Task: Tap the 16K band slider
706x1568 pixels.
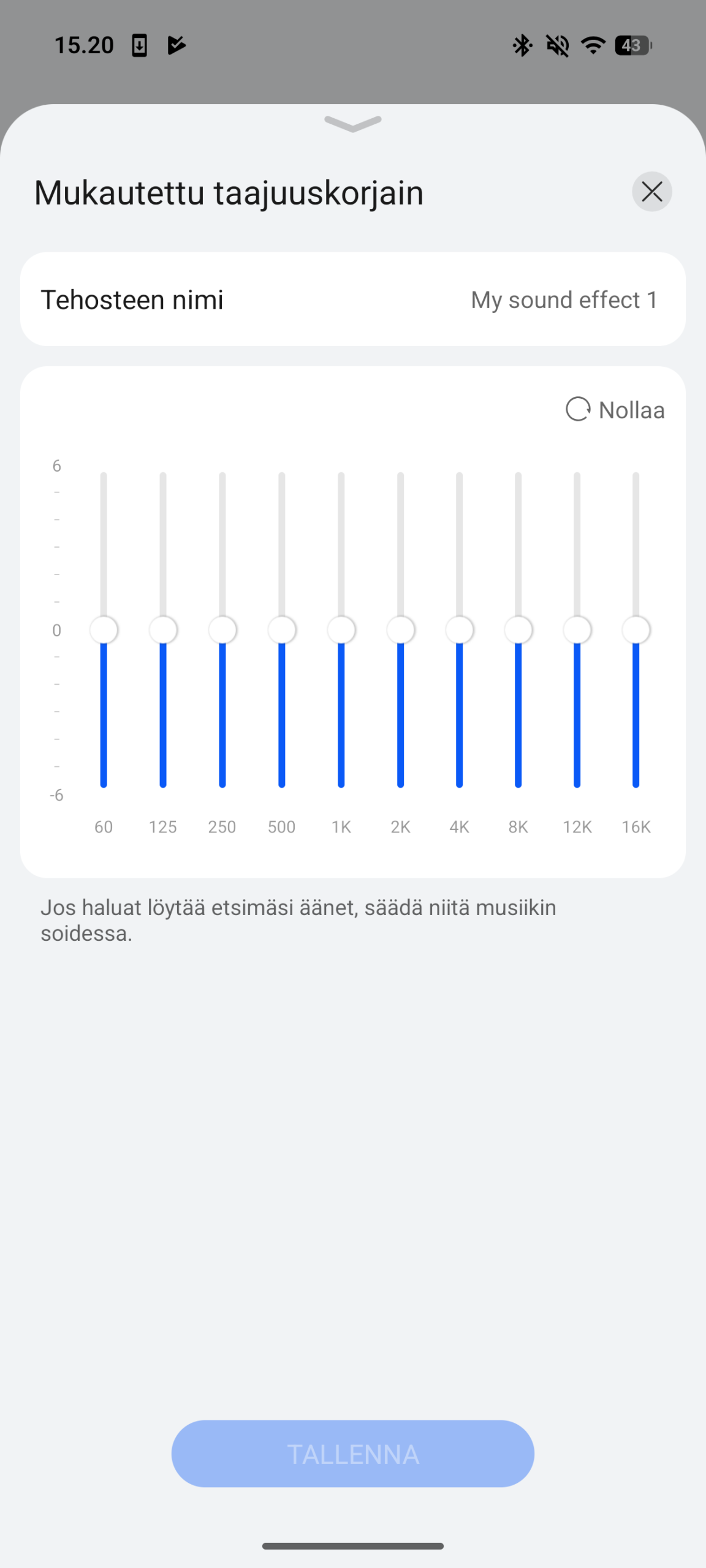Action: click(x=636, y=630)
